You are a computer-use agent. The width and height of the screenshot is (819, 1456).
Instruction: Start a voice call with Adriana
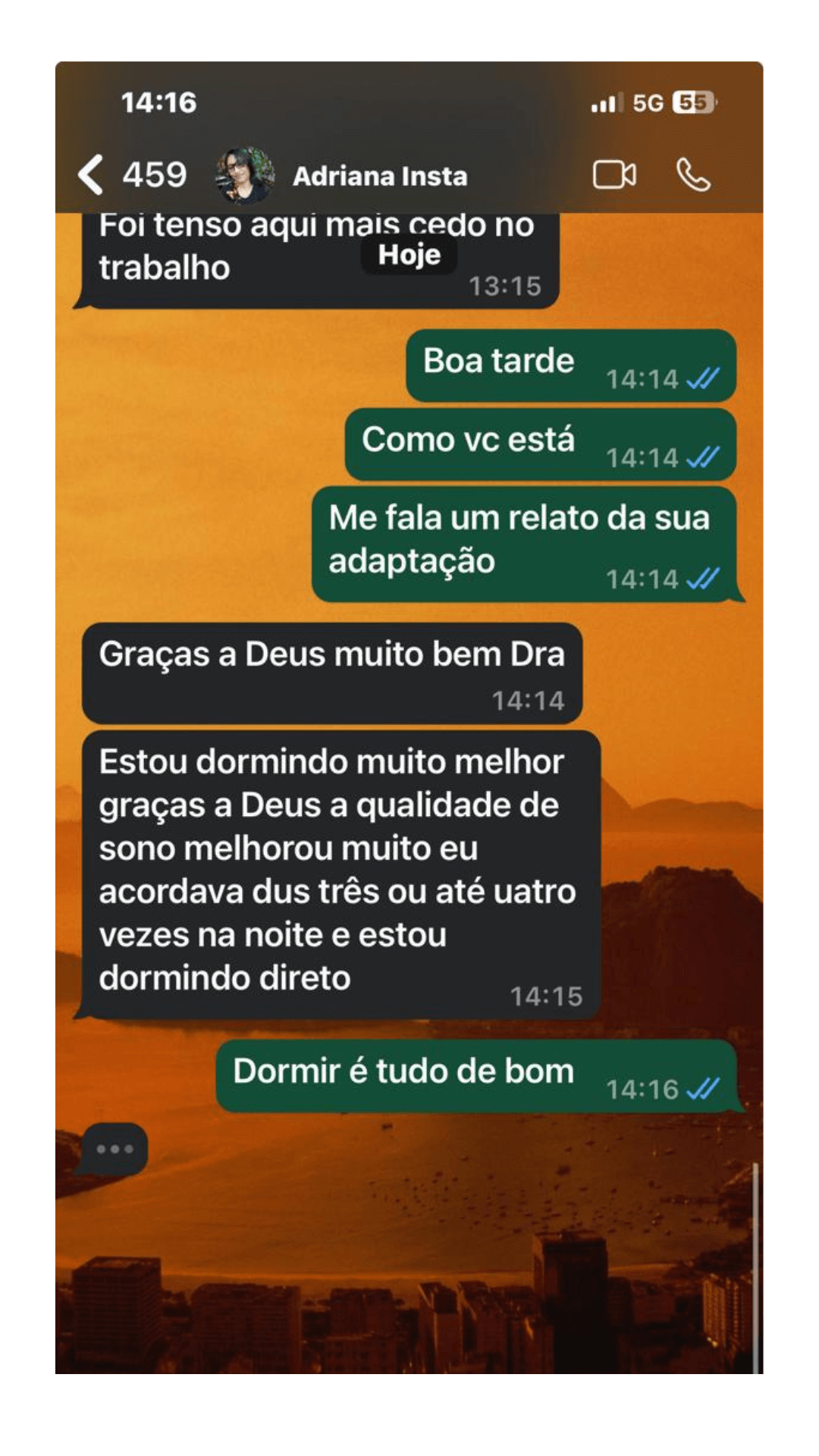point(693,175)
